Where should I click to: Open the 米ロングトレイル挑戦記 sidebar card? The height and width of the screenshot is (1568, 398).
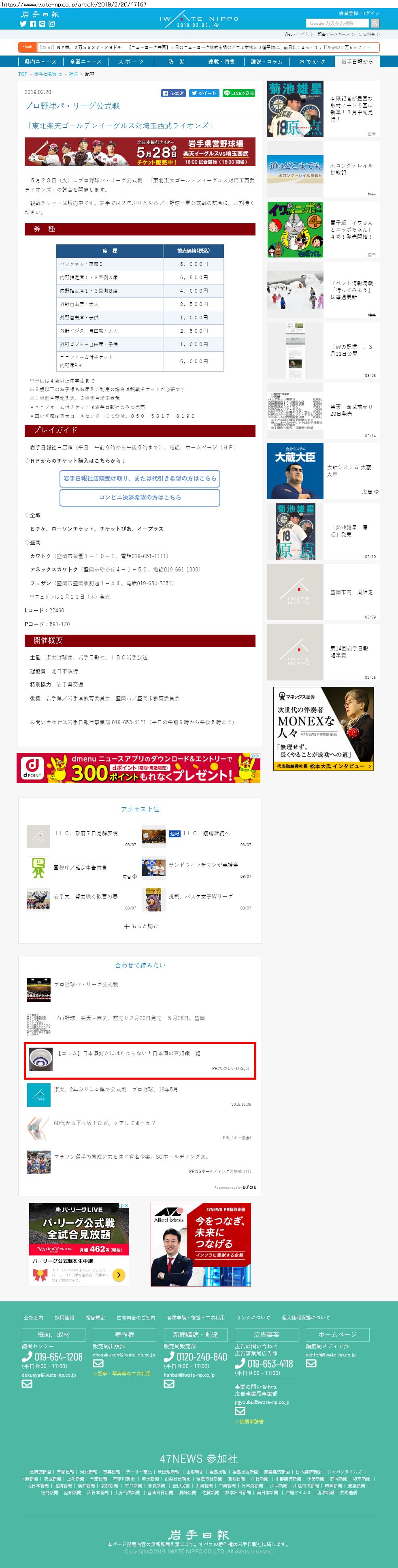point(323,169)
